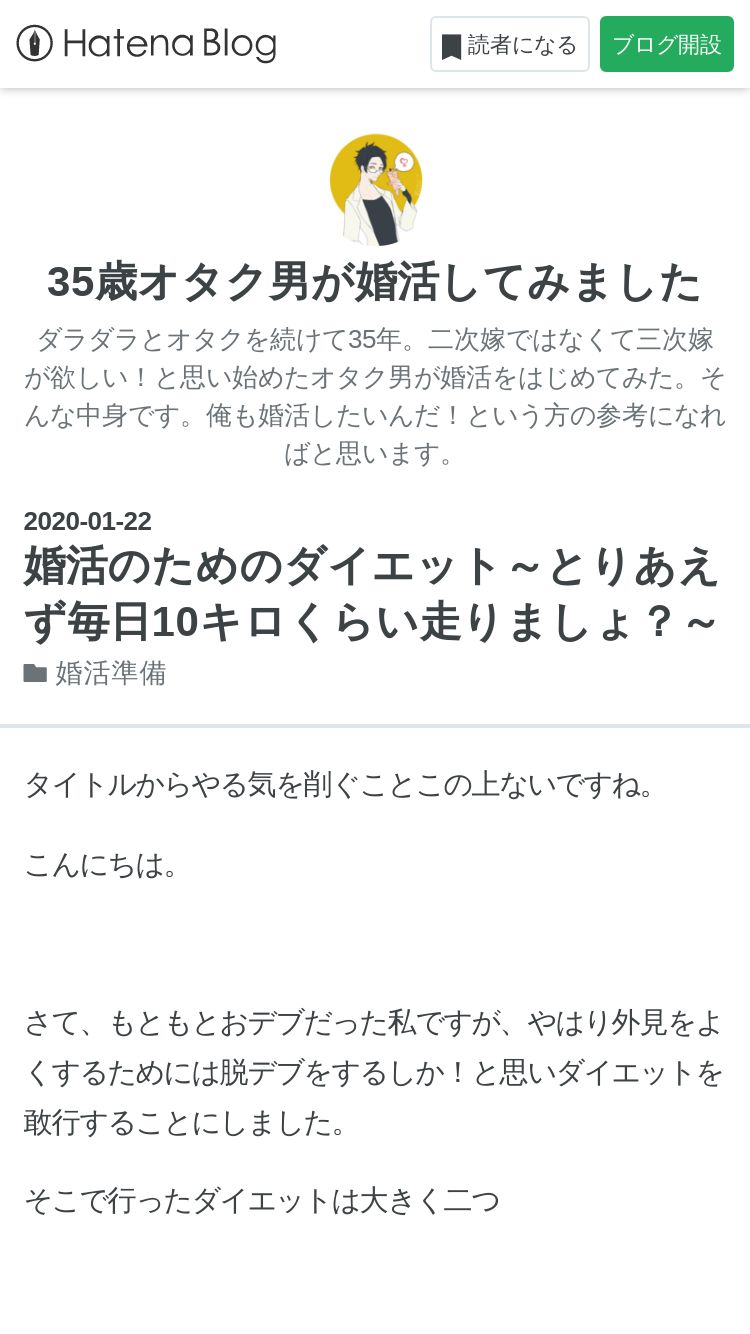750x1334 pixels.
Task: Open the blog title 35歳オタク男が婚活してみました
Action: click(x=375, y=283)
